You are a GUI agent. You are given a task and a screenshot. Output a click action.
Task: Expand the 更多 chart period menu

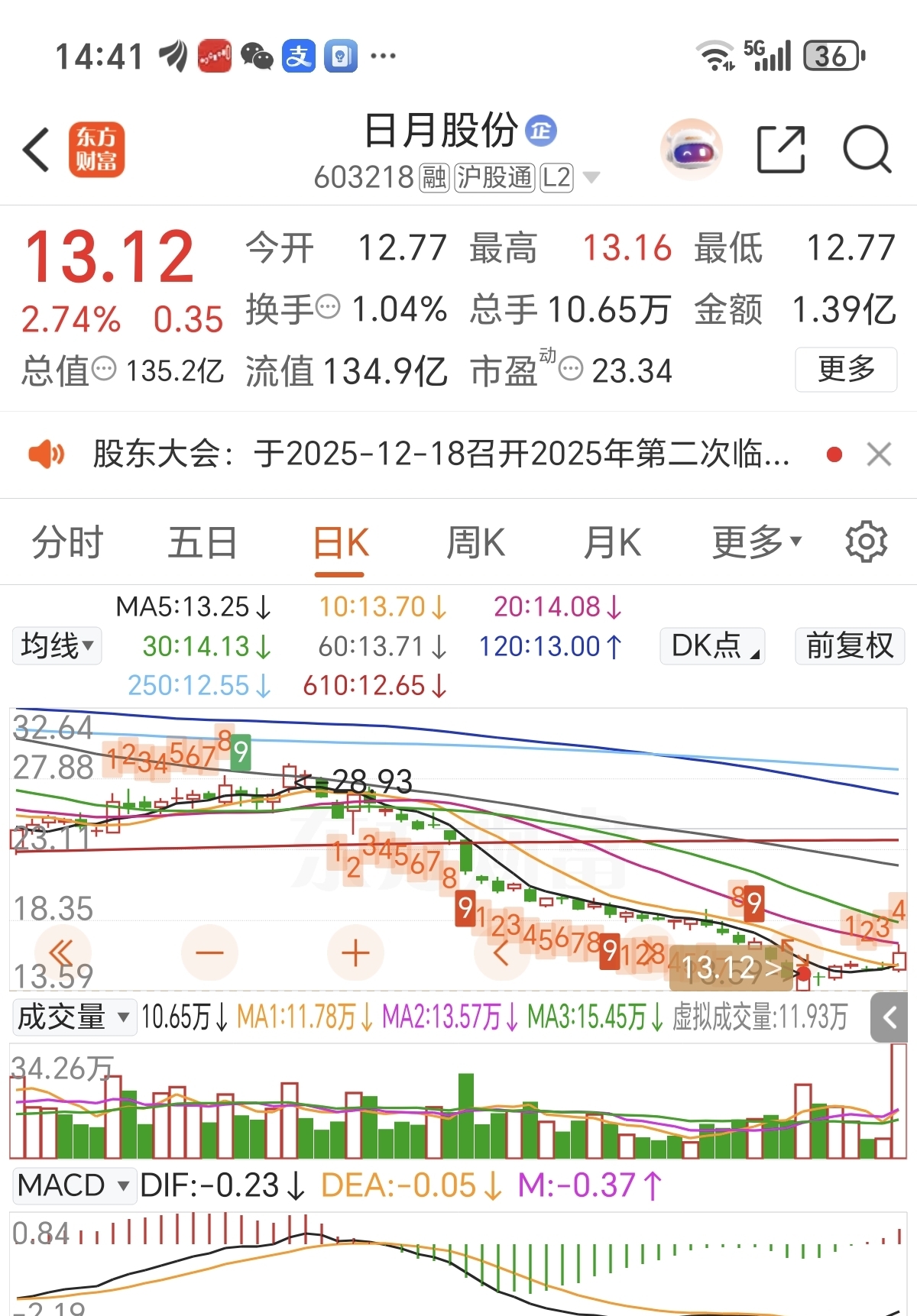click(x=756, y=543)
